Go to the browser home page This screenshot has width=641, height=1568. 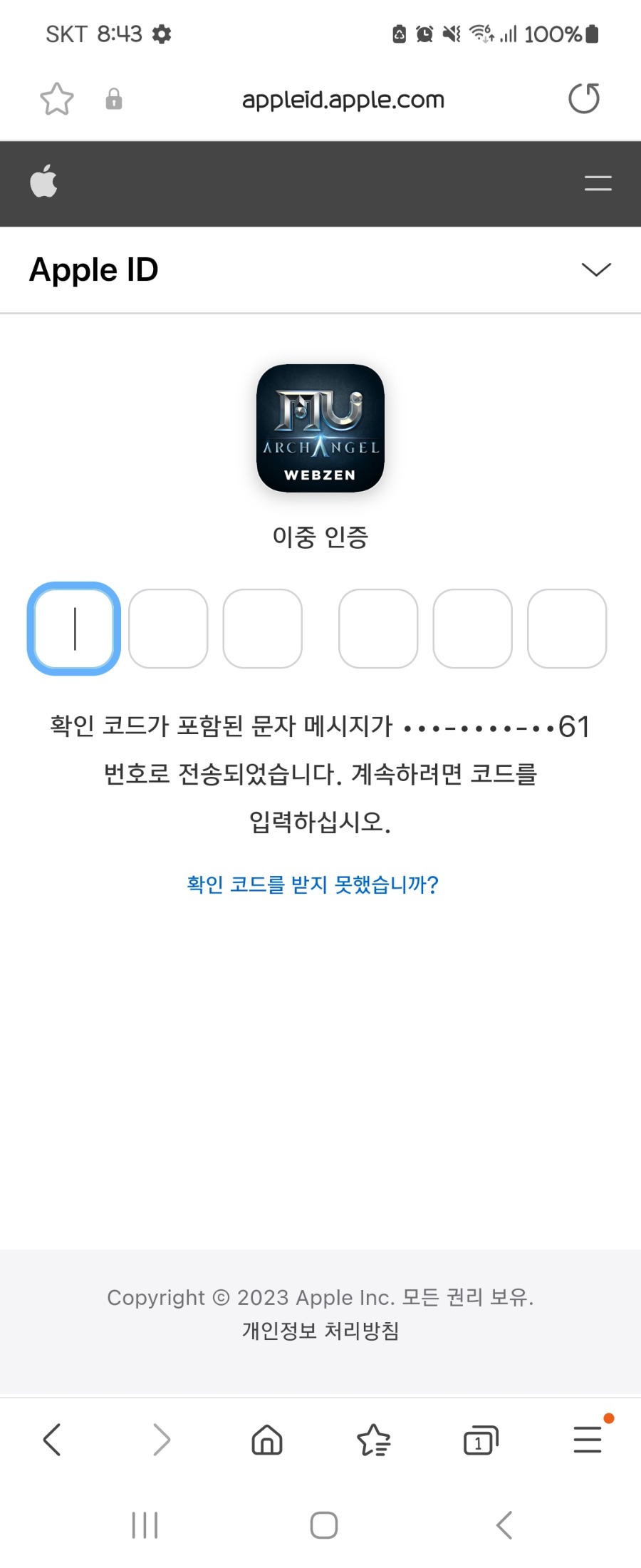click(267, 1440)
